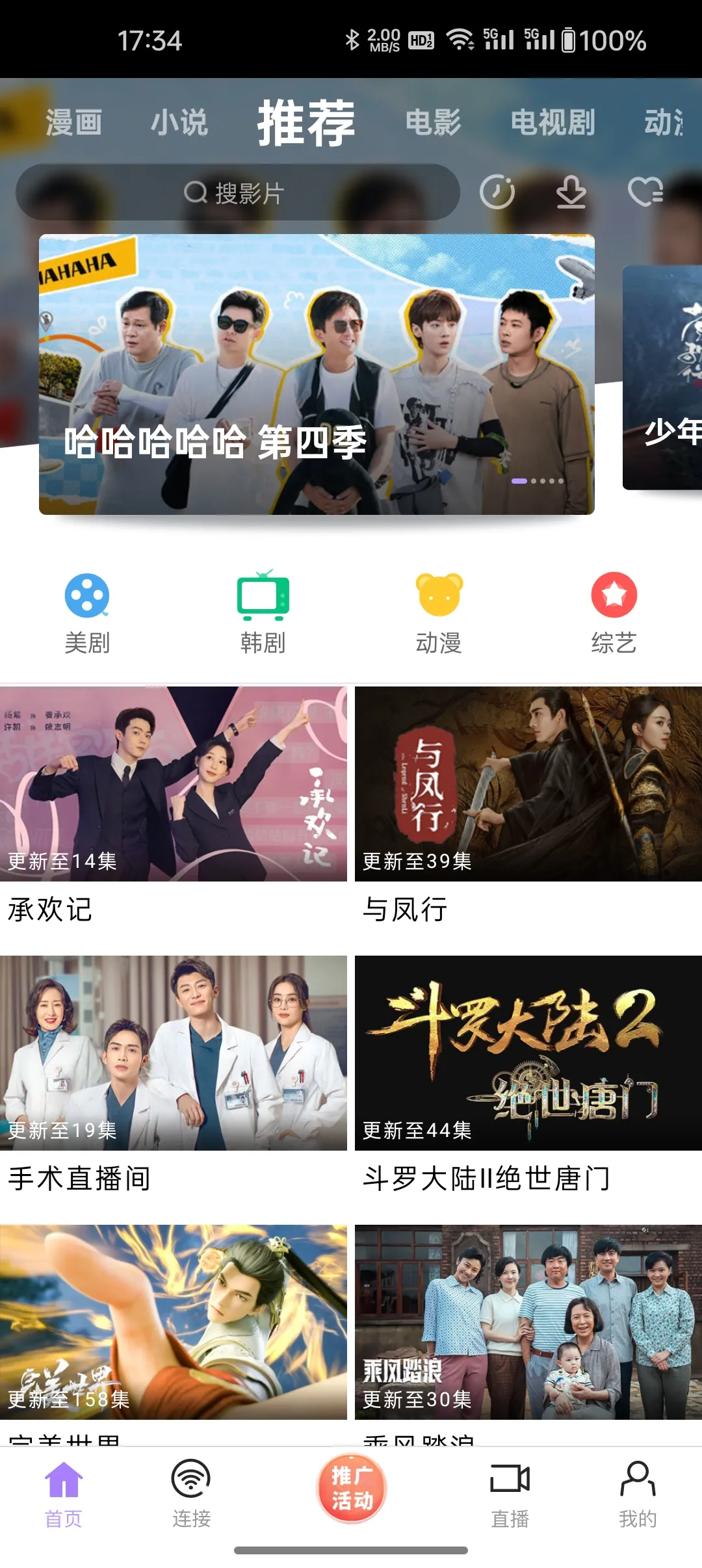The image size is (702, 1568).
Task: Switch to the 电影 tab
Action: tap(434, 122)
